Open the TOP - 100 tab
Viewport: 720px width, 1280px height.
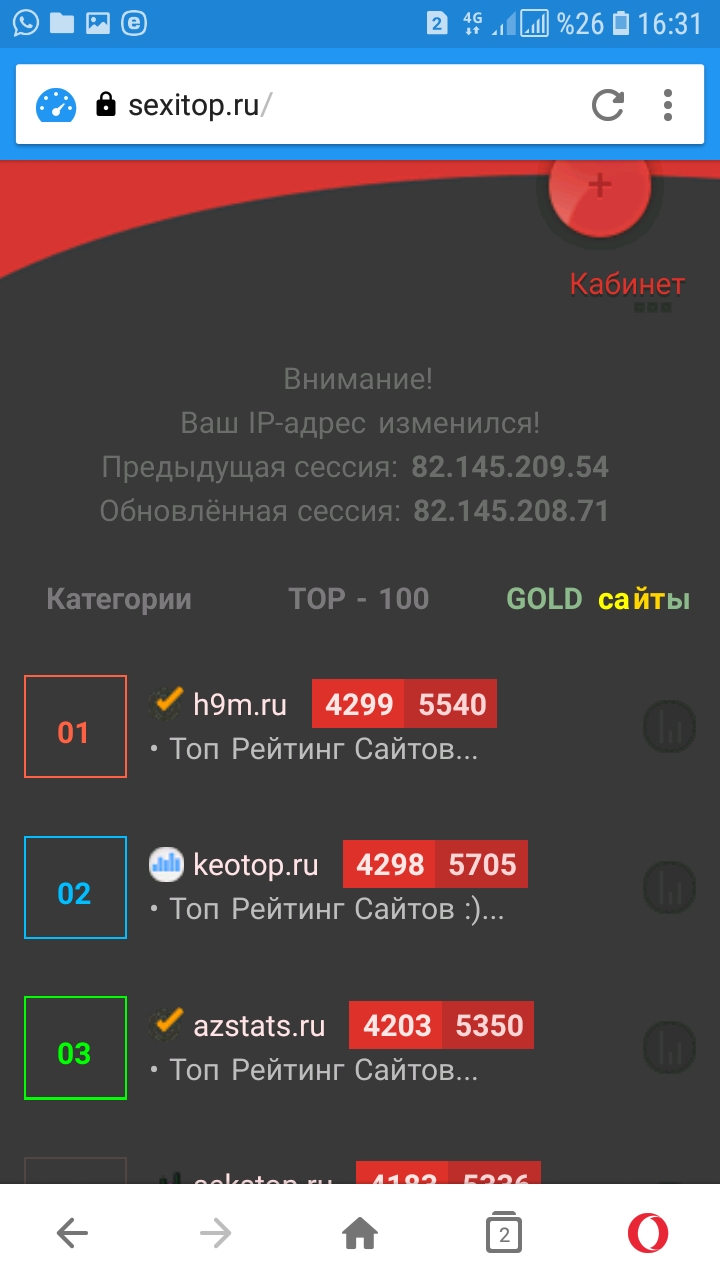click(359, 599)
